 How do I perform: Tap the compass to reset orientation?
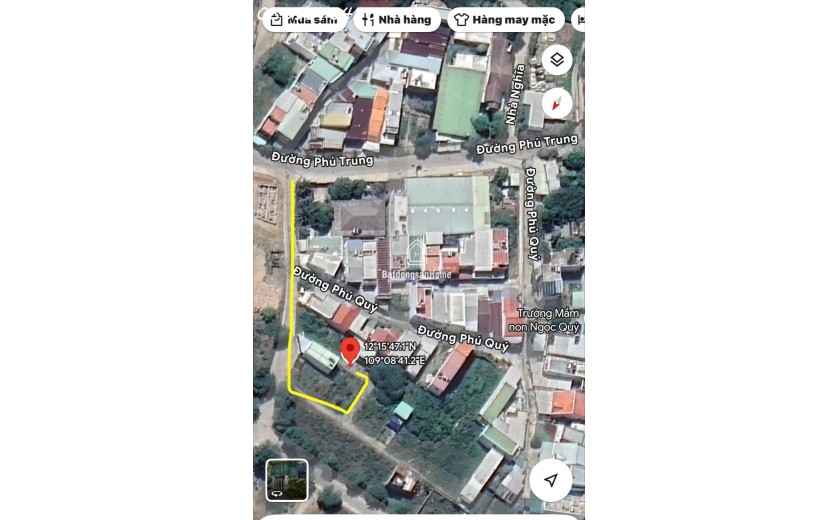pyautogui.click(x=557, y=102)
